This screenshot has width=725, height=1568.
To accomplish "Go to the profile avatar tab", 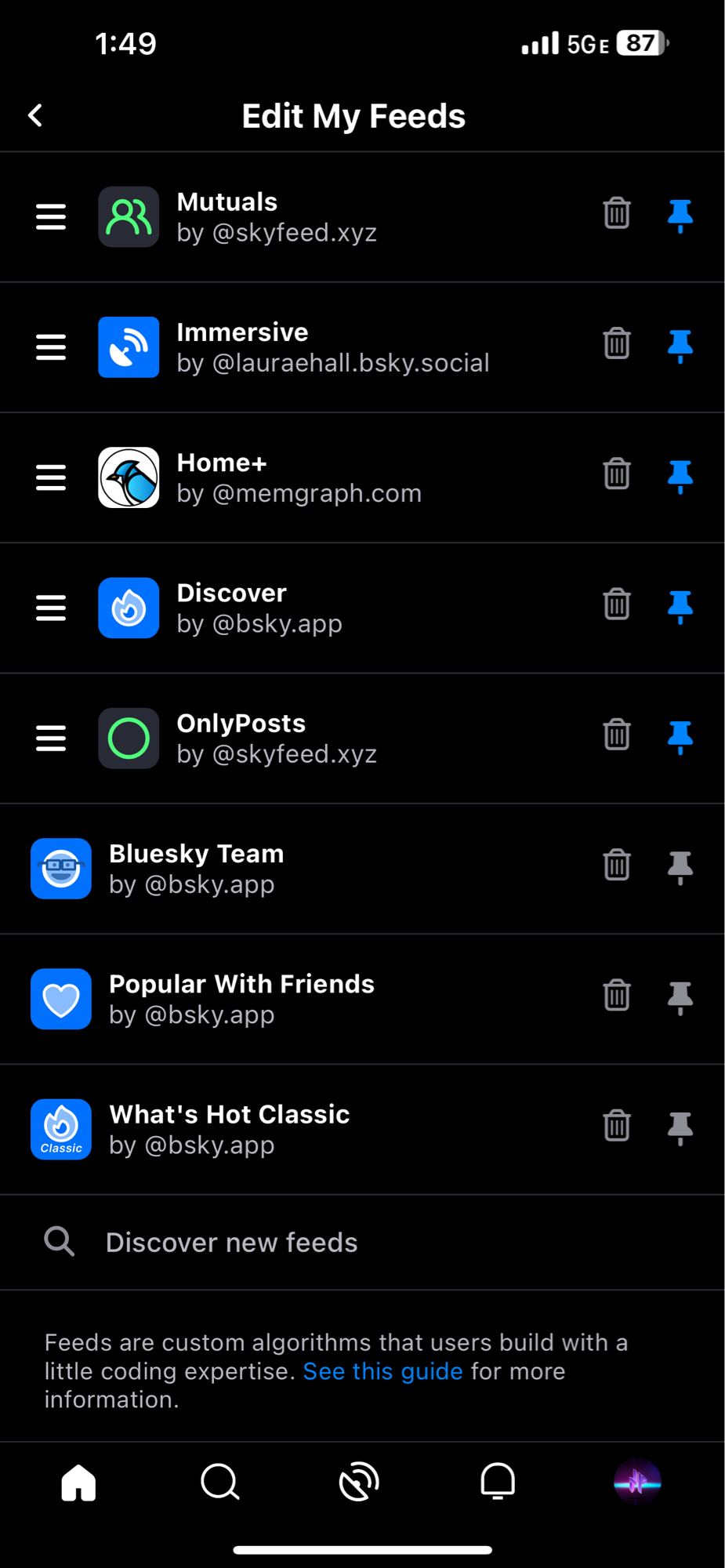I will 637,1483.
